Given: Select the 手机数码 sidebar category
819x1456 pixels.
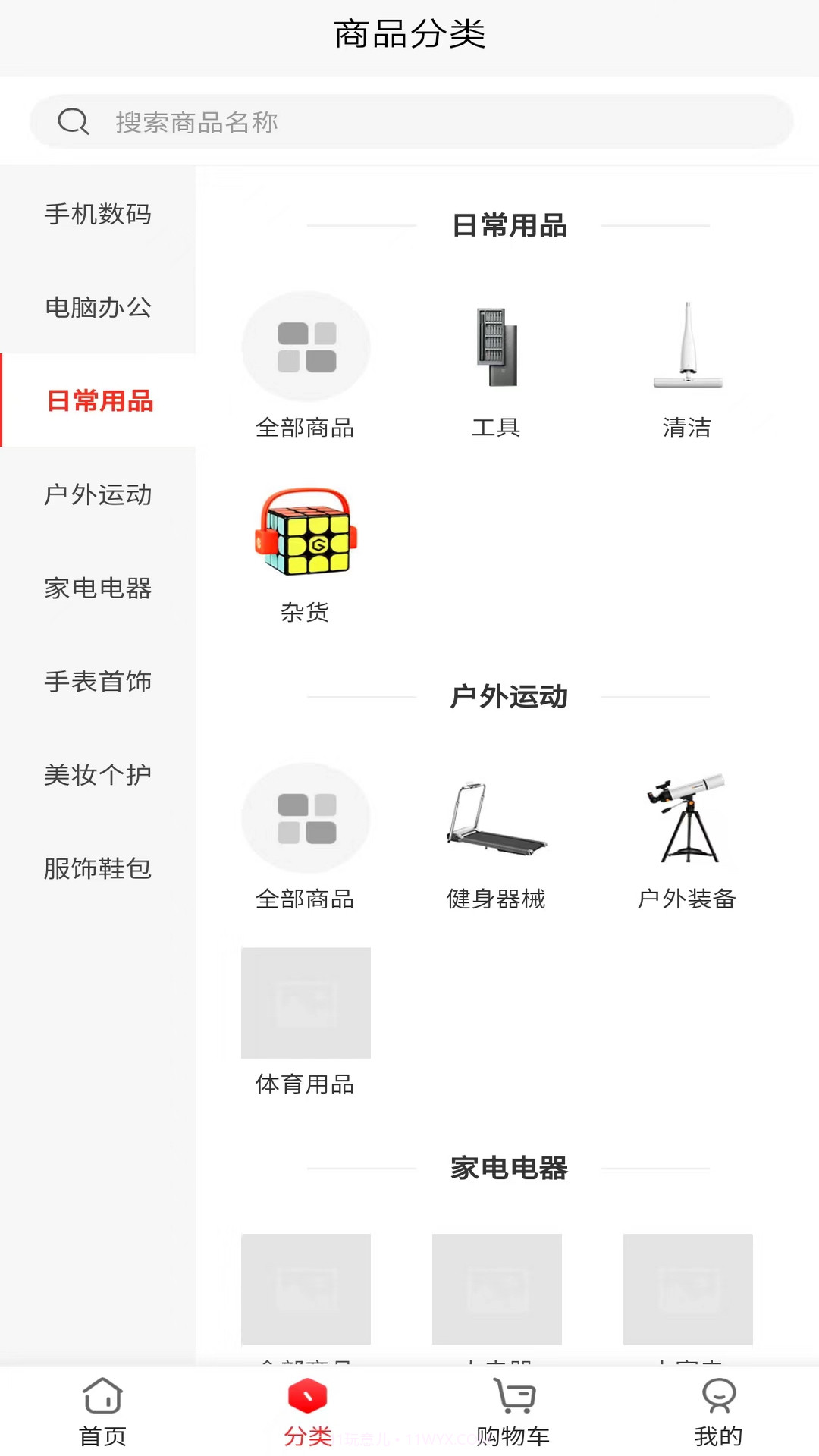Looking at the screenshot, I should point(99,215).
